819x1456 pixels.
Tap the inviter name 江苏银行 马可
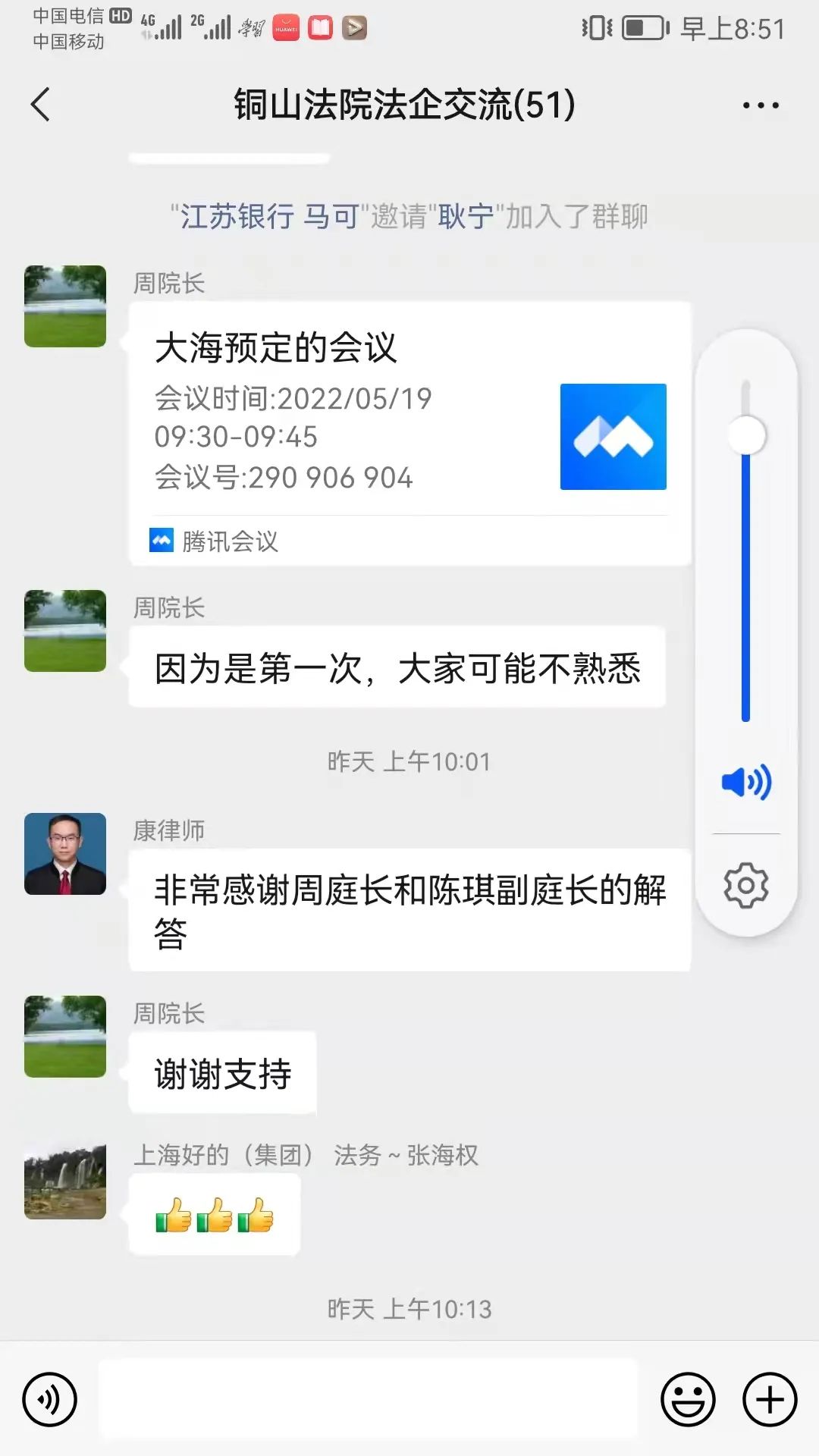point(269,217)
